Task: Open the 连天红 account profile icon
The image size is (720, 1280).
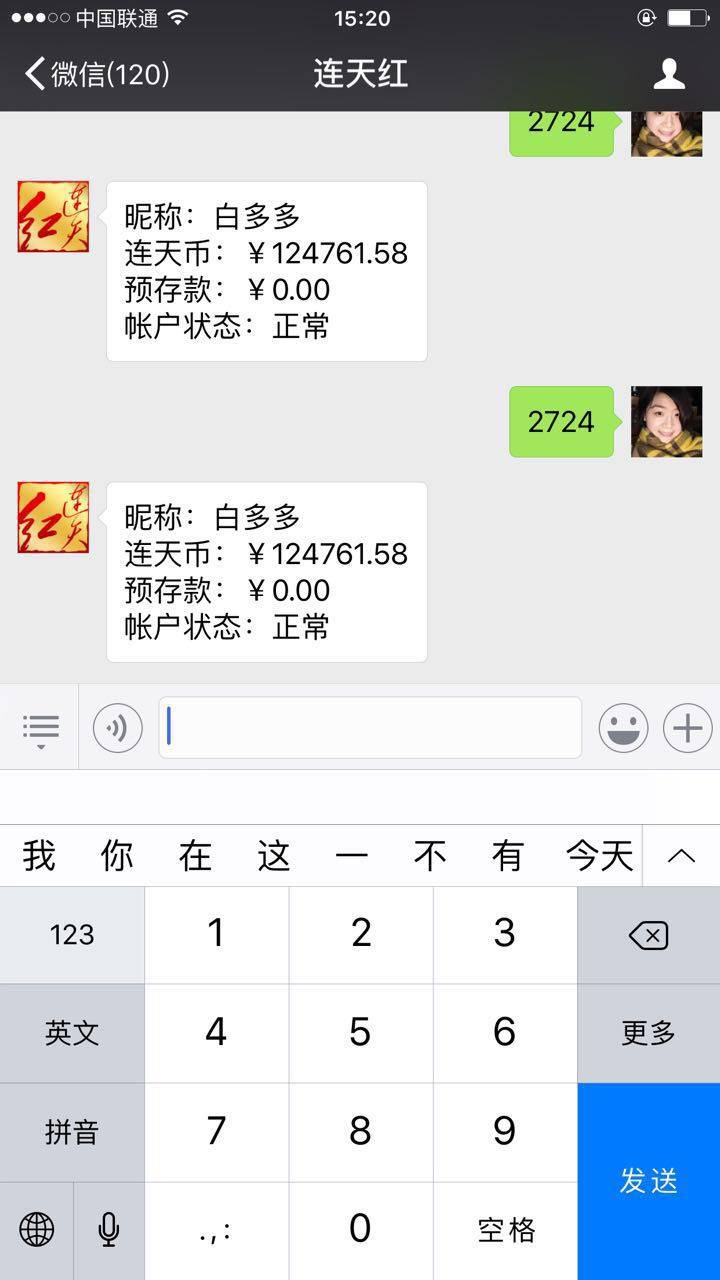Action: point(668,74)
